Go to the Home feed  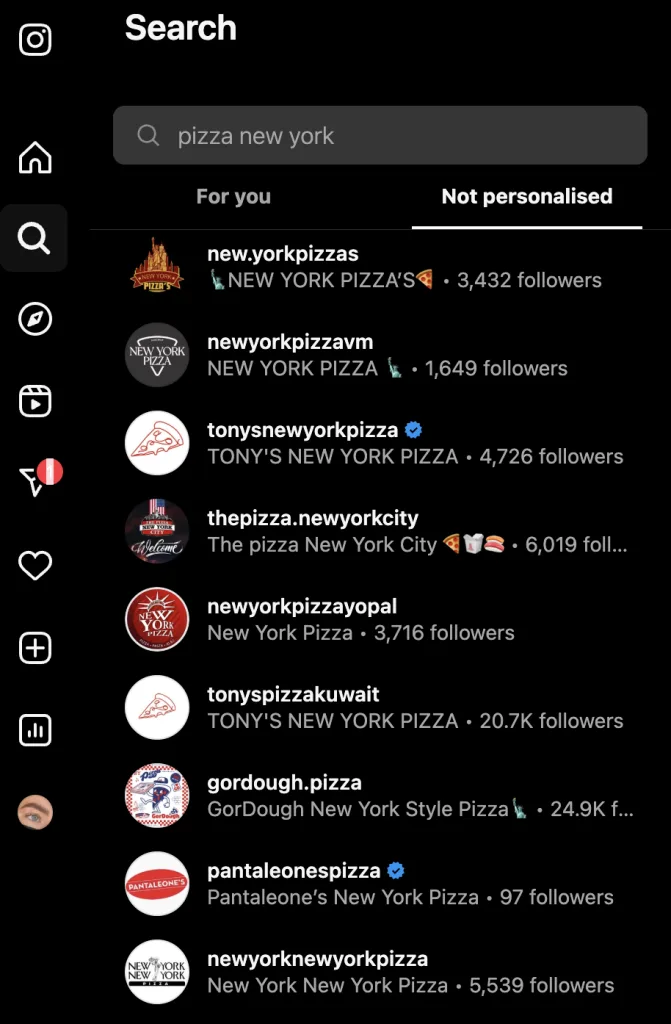coord(35,158)
